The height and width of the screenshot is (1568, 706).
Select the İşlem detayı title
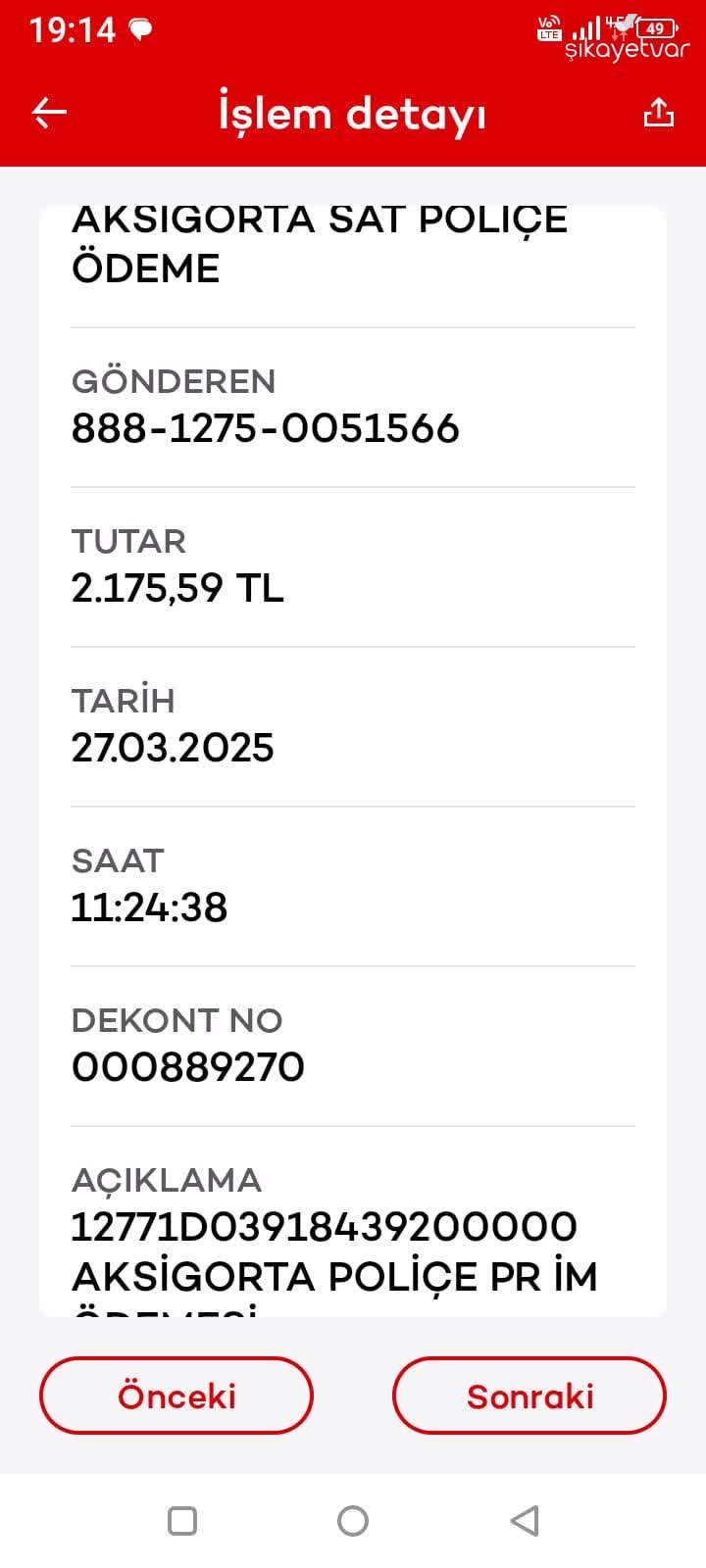tap(353, 112)
